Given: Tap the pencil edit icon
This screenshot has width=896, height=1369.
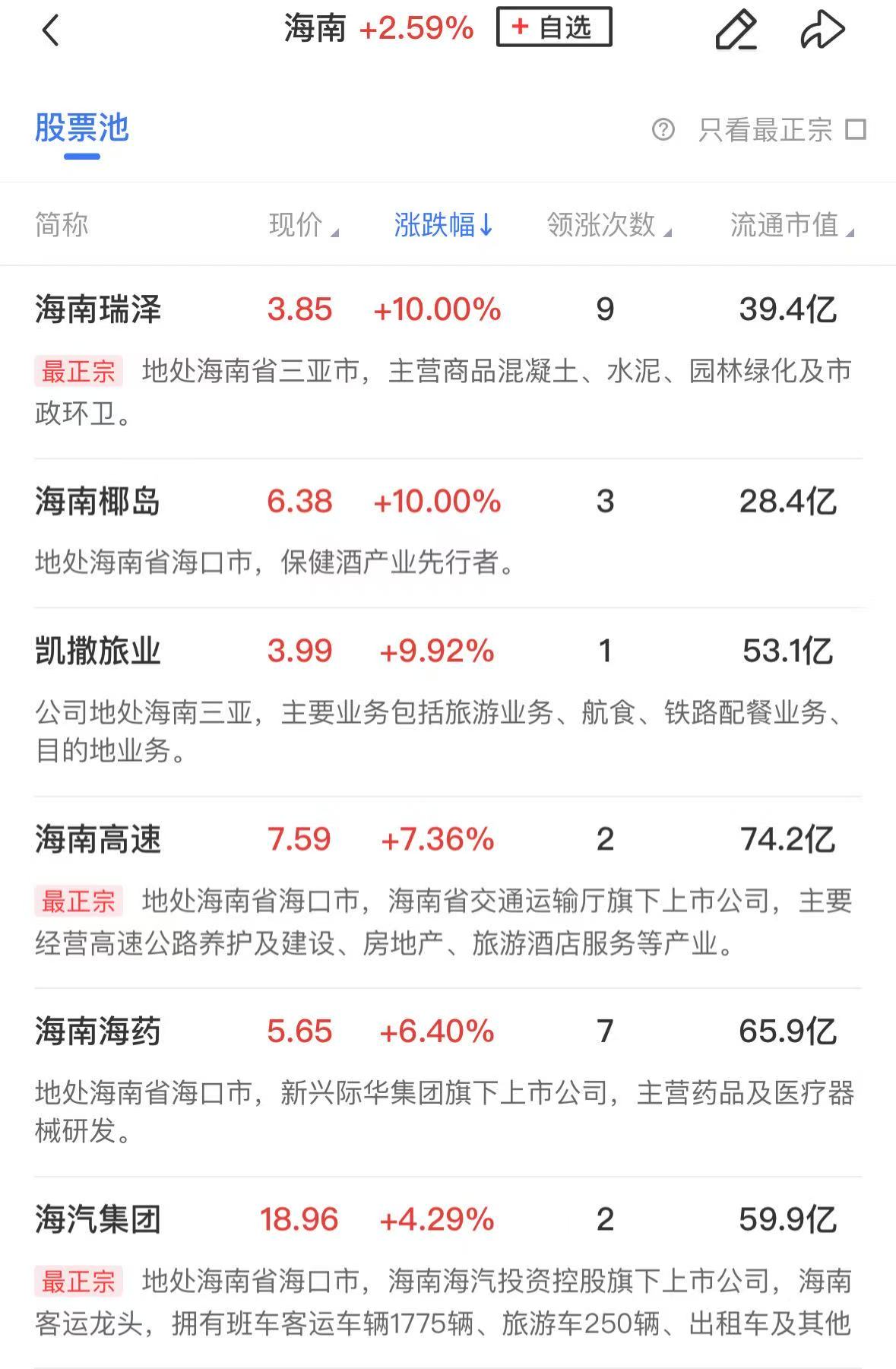Looking at the screenshot, I should (736, 30).
